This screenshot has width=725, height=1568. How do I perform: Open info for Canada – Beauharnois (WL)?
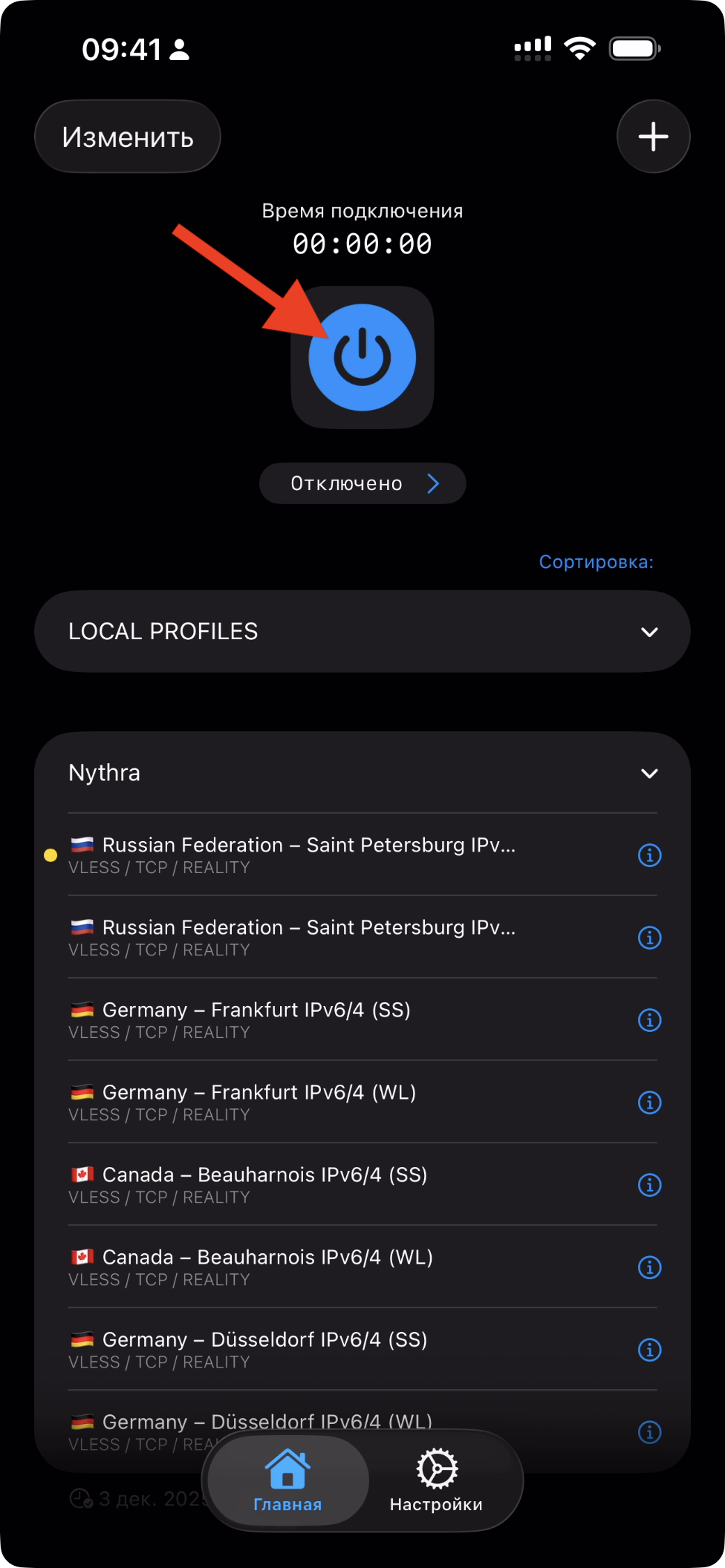pyautogui.click(x=650, y=1267)
